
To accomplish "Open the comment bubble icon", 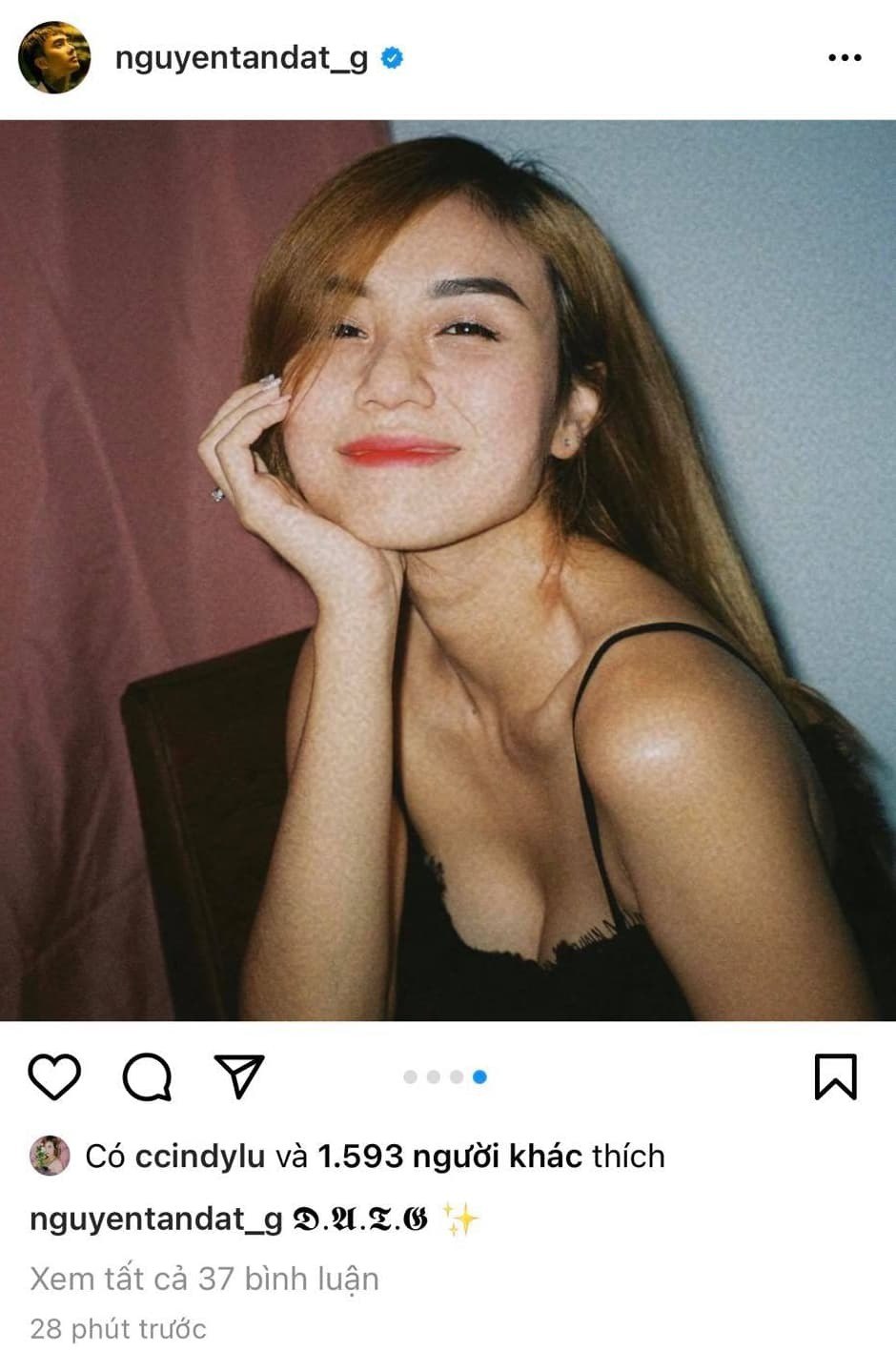I will tap(147, 1076).
